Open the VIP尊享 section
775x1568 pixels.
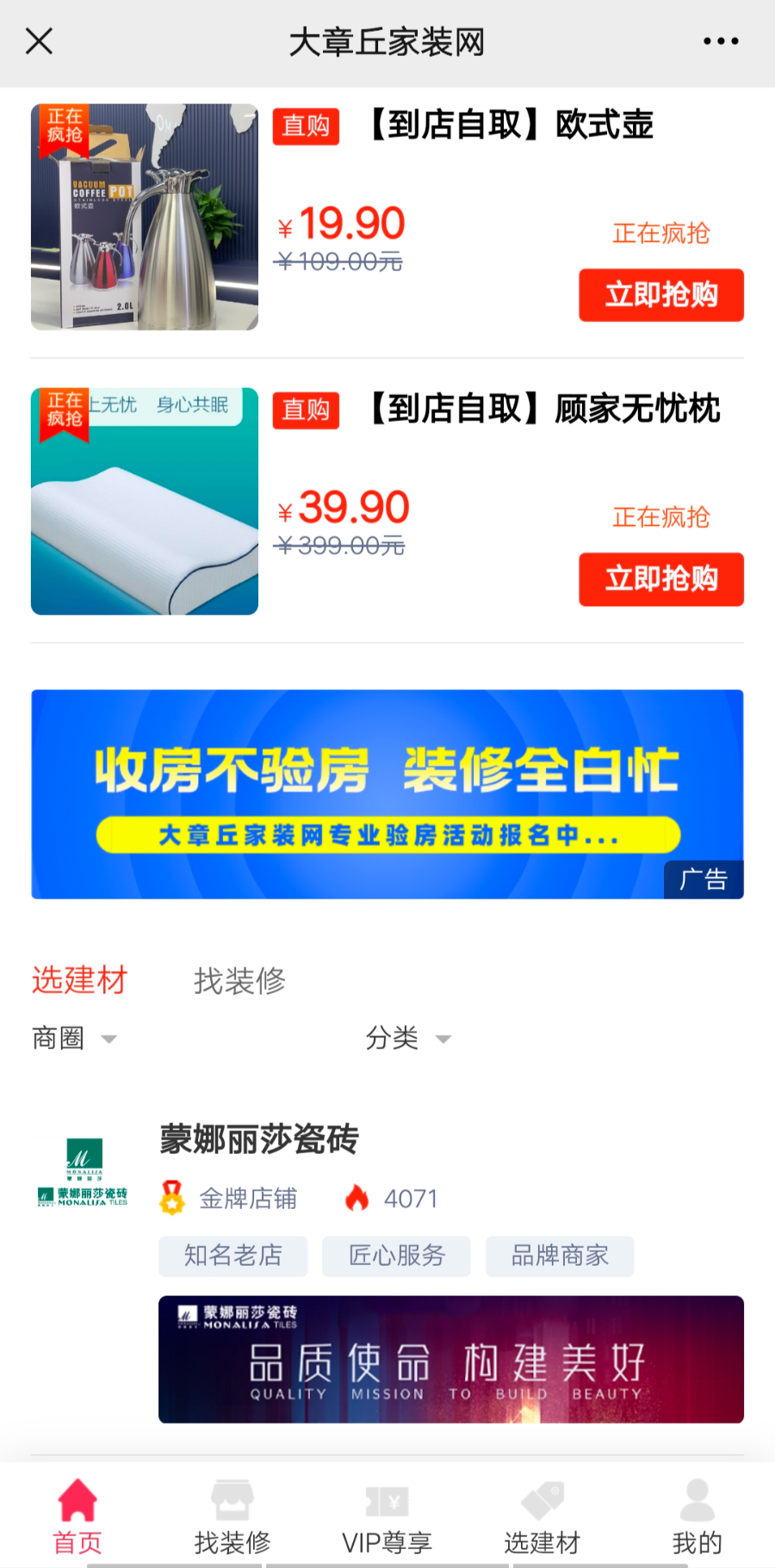click(x=387, y=1516)
